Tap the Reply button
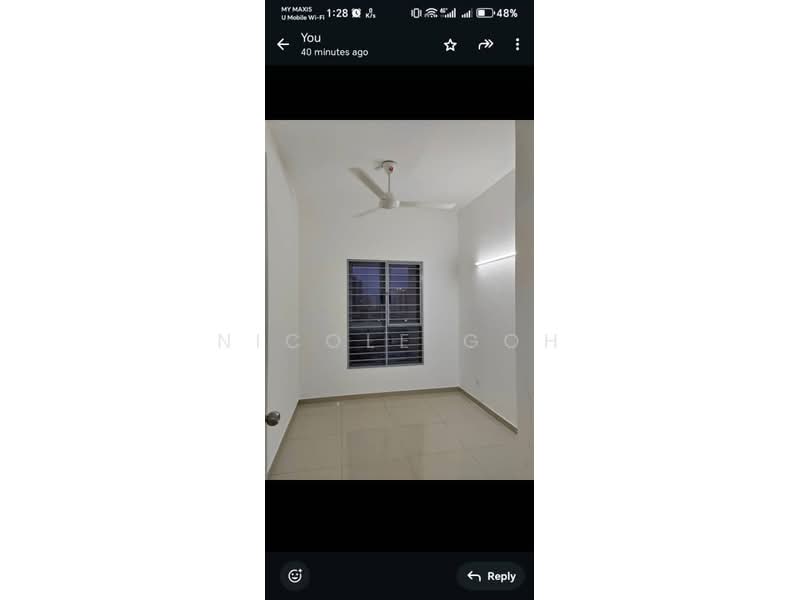 [491, 576]
